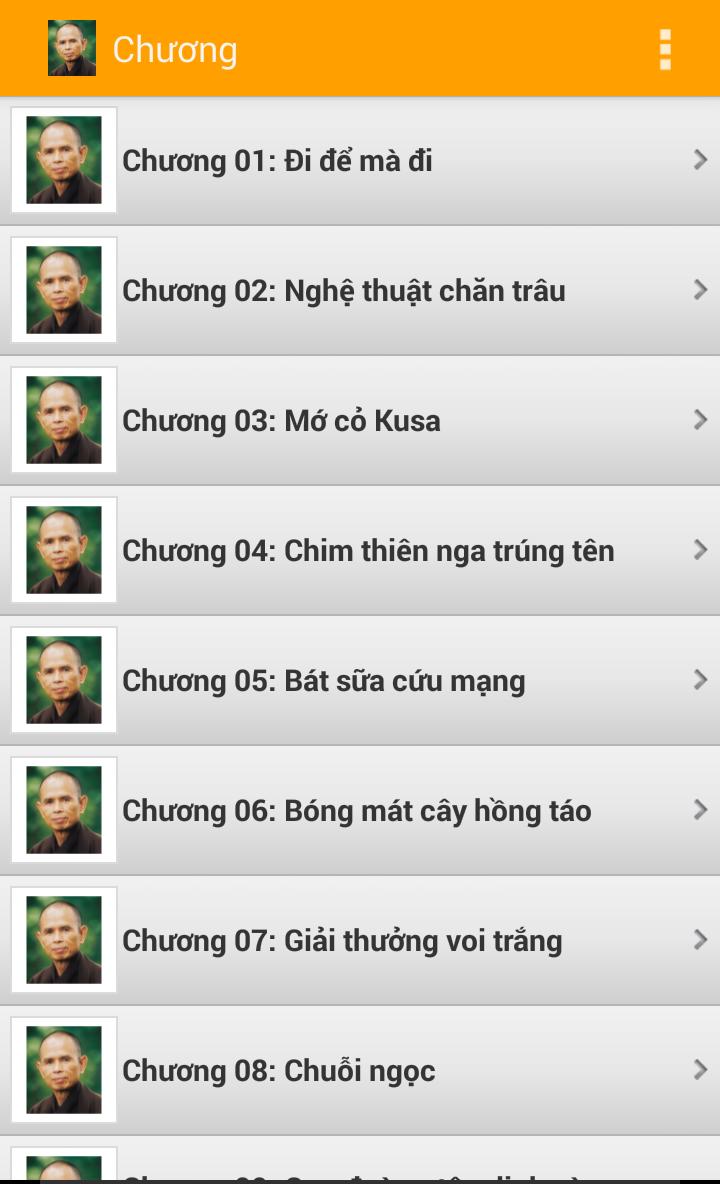Tap the thumbnail next to Chương 02
The height and width of the screenshot is (1184, 720).
click(63, 290)
